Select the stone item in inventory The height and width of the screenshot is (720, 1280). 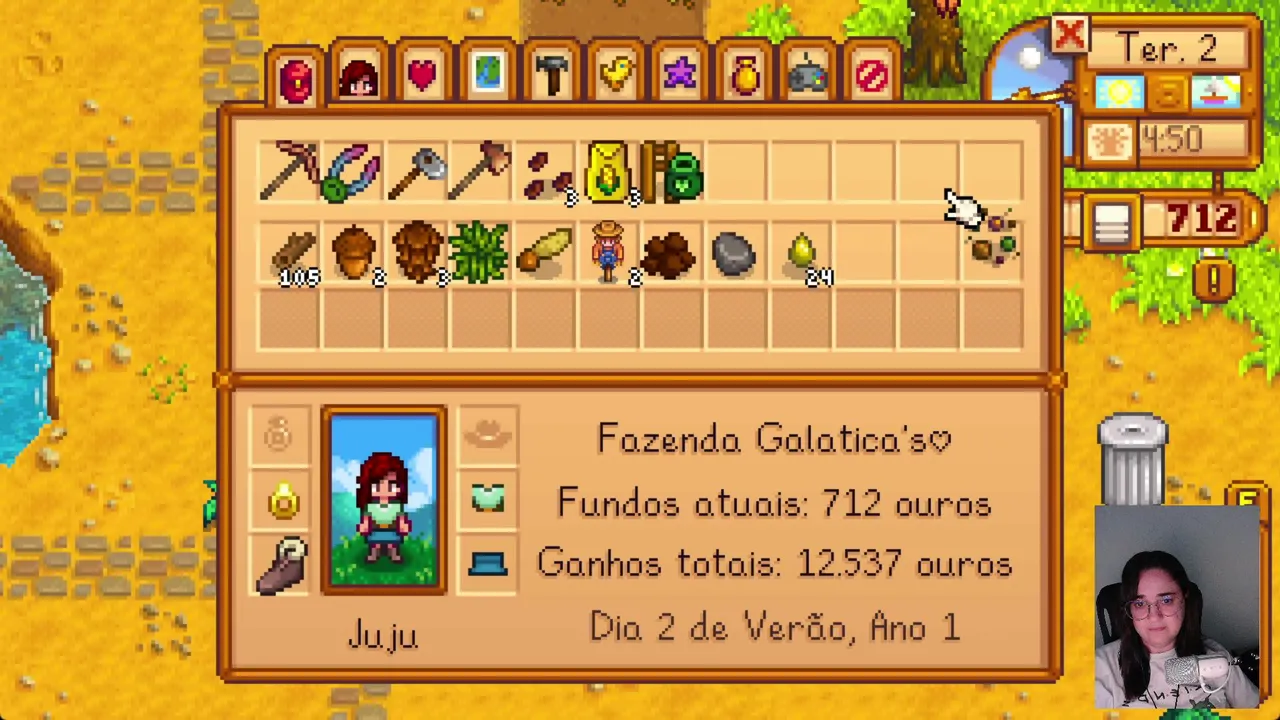coord(735,254)
